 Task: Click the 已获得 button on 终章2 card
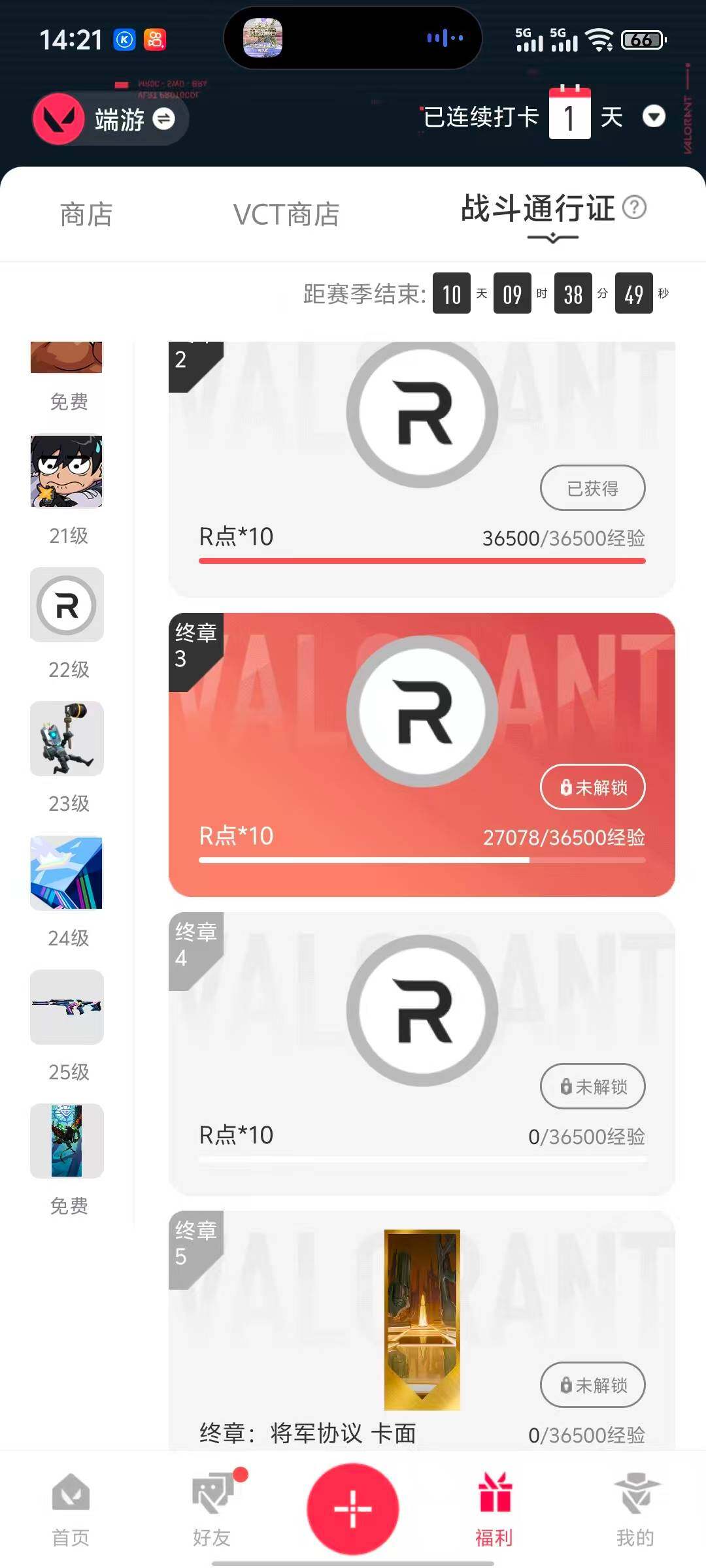pyautogui.click(x=592, y=488)
